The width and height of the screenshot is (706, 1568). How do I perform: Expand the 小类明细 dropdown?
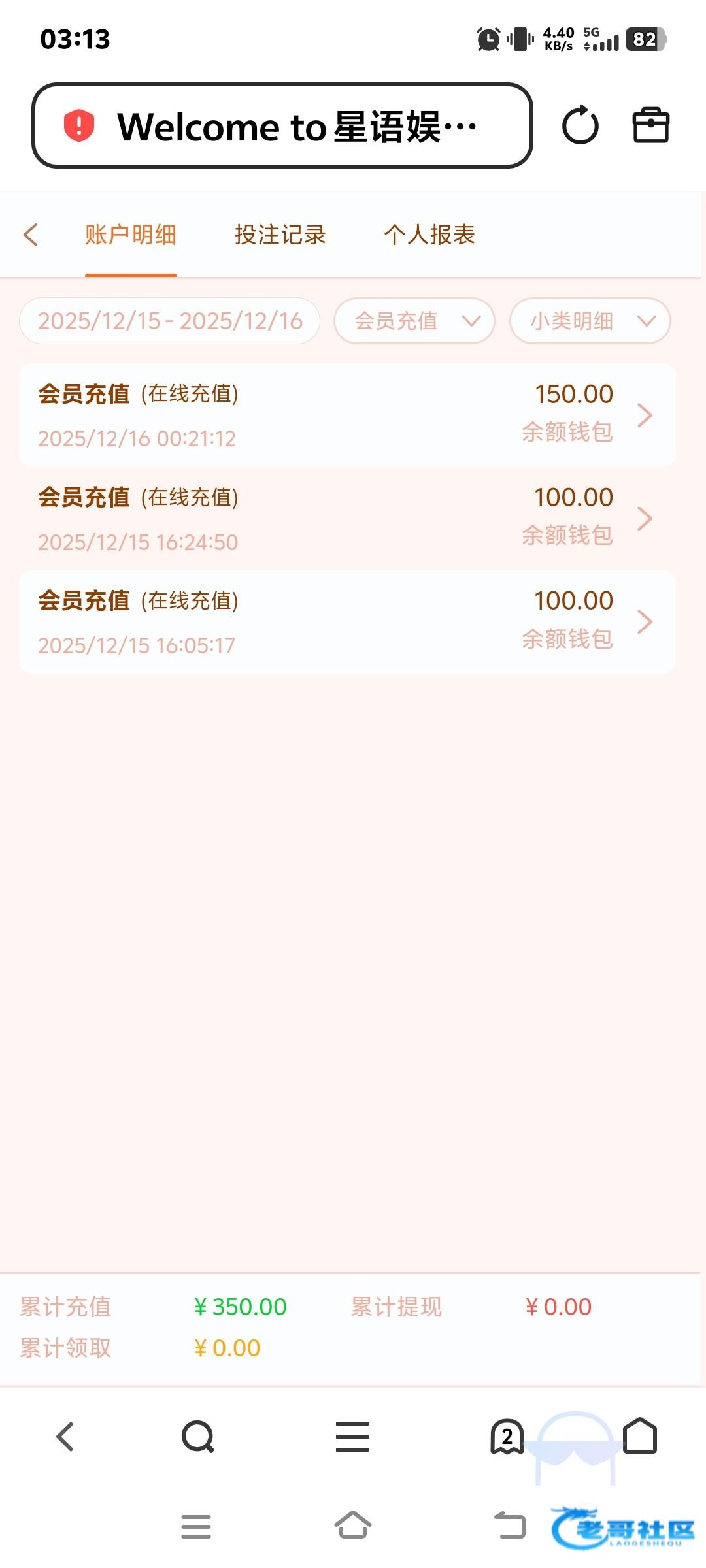coord(590,321)
